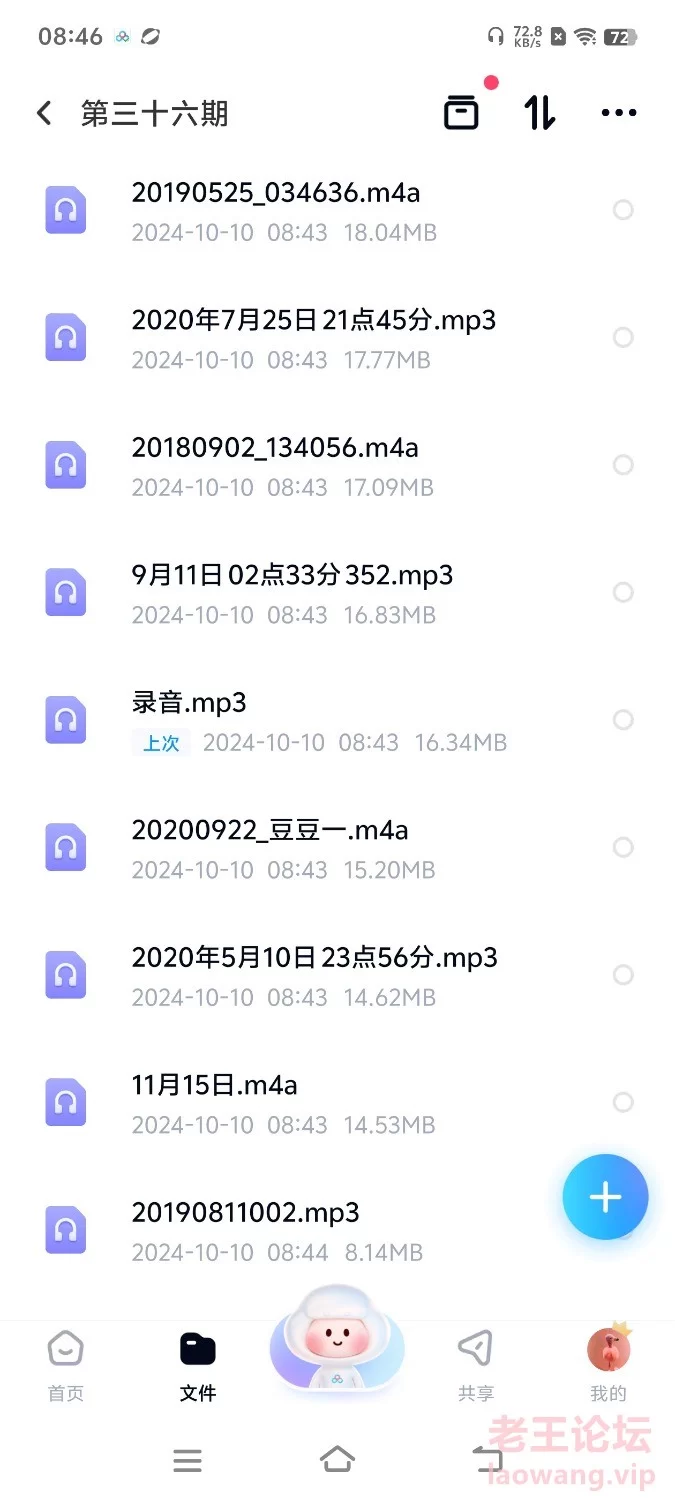Tap the system home button
Viewport: 675px width, 1500px height.
tap(337, 1460)
